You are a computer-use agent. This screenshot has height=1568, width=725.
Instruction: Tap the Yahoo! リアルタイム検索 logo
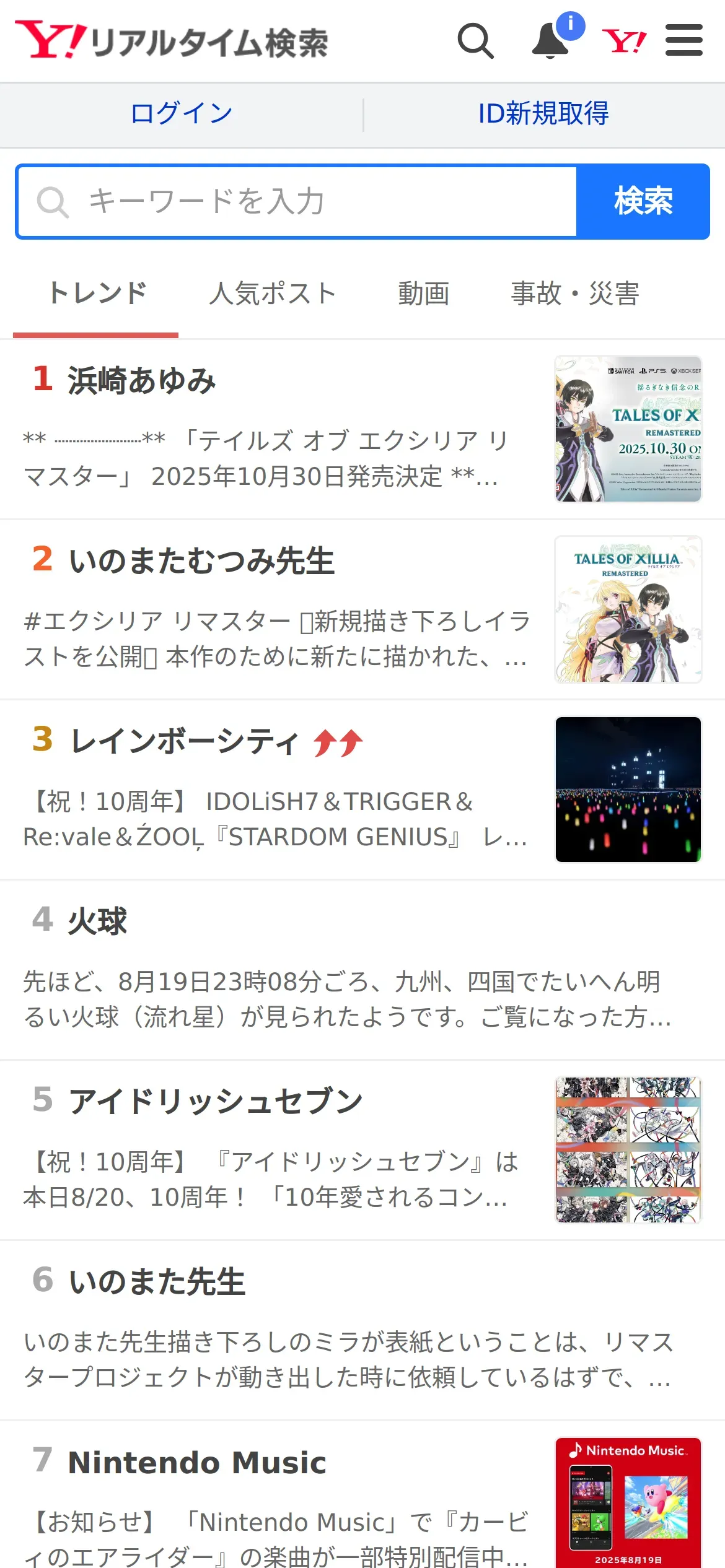(172, 41)
